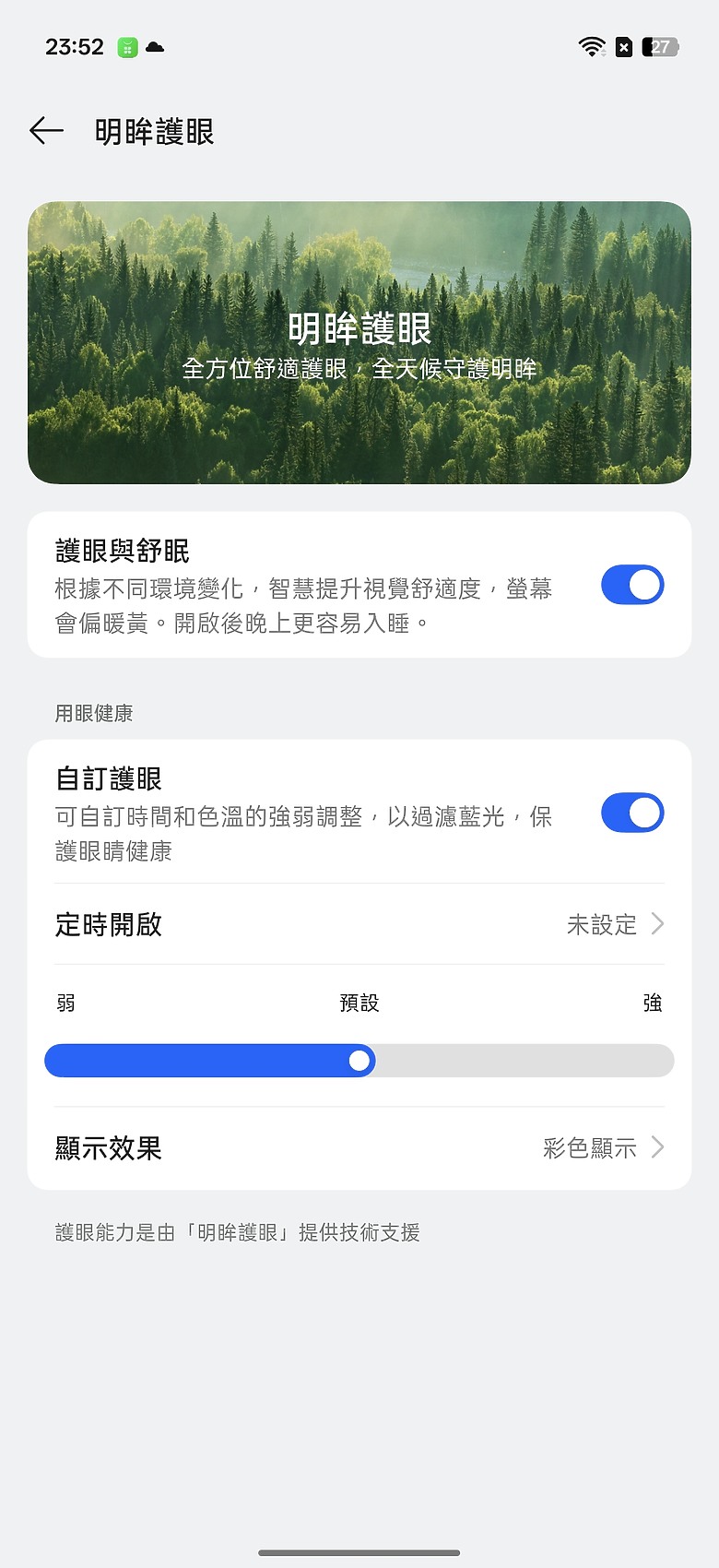Image resolution: width=719 pixels, height=1568 pixels.
Task: Navigate back using the back arrow
Action: 44,132
